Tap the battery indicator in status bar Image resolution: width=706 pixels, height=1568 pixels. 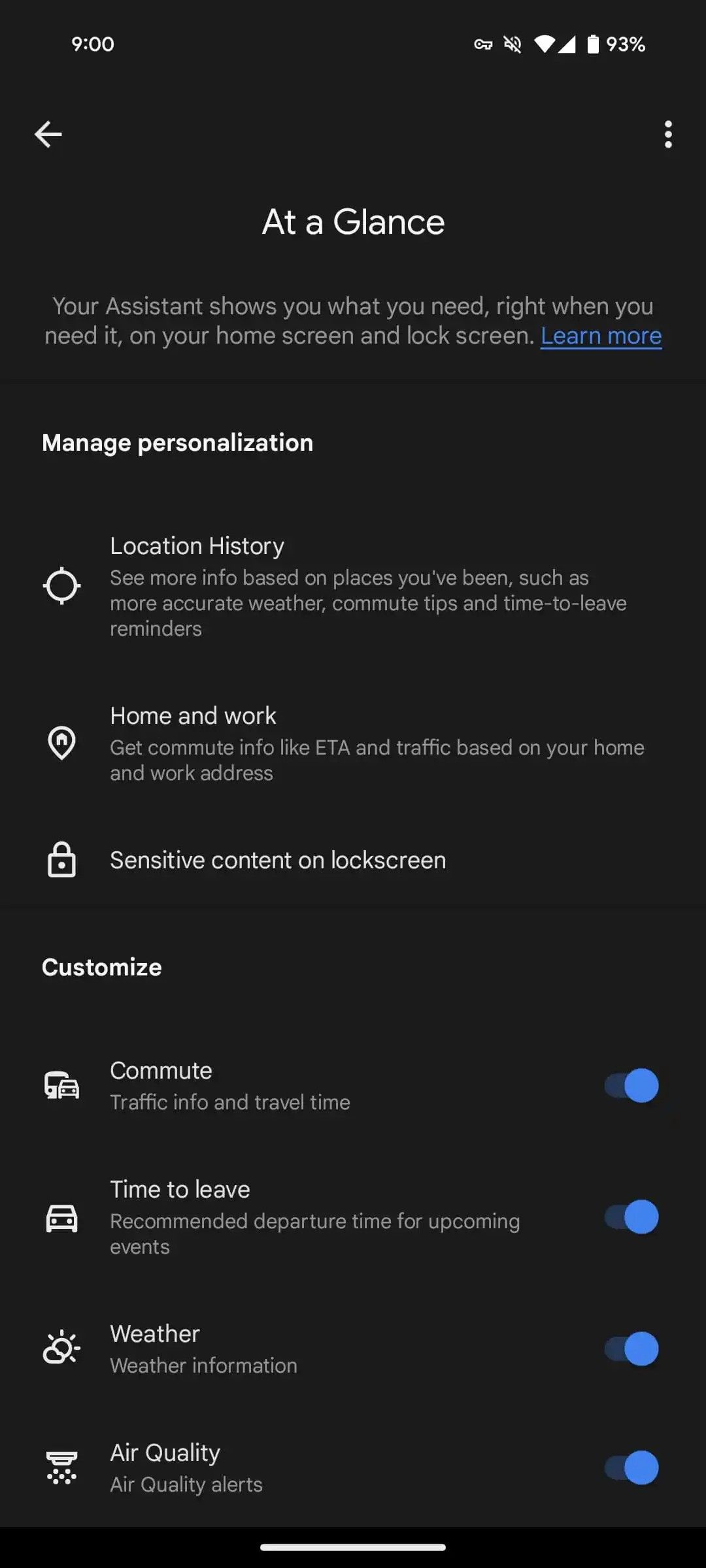click(x=592, y=43)
